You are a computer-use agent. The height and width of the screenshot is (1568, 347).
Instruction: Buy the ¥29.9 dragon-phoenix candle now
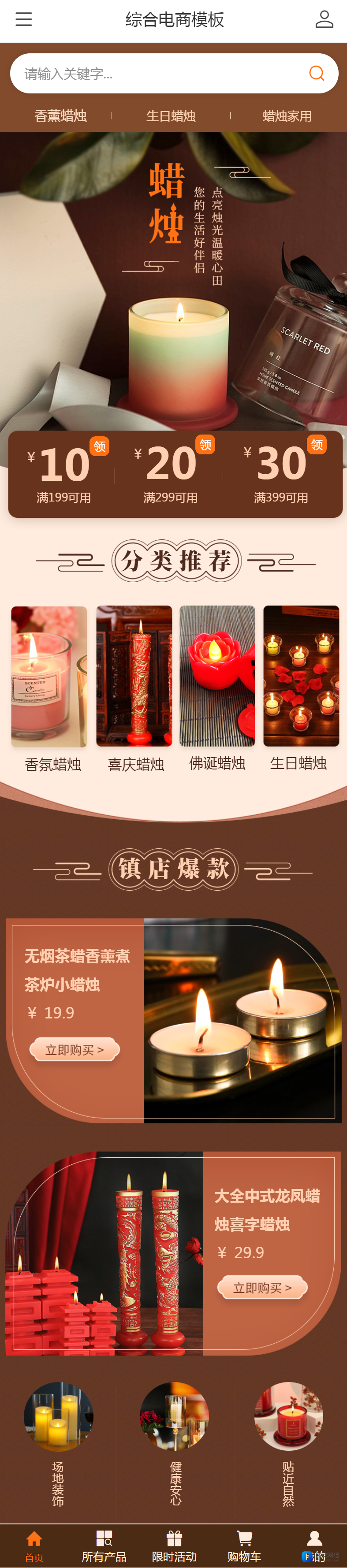(x=262, y=1288)
